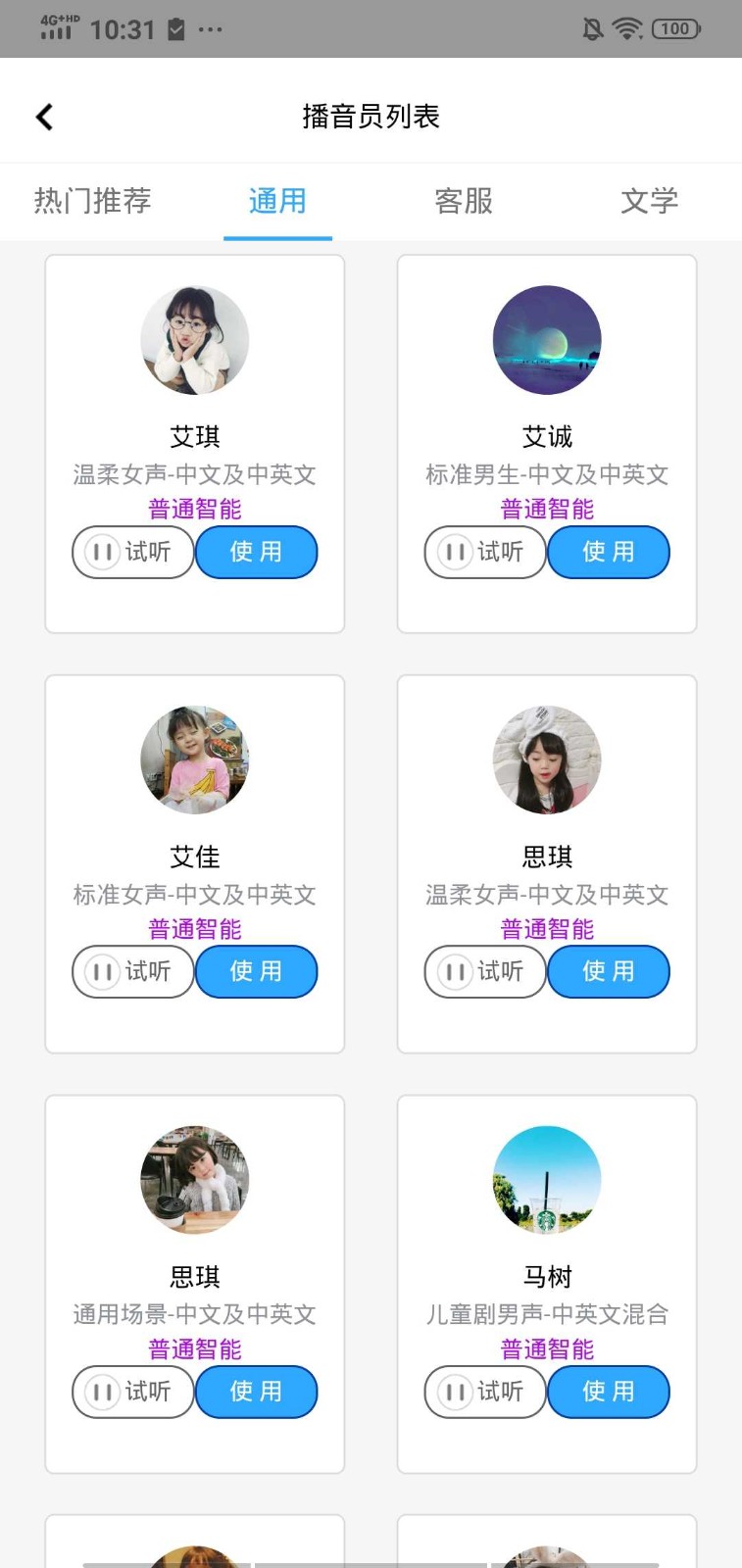Go back from the 播音员列表 page
This screenshot has height=1568, width=742.
[x=44, y=117]
